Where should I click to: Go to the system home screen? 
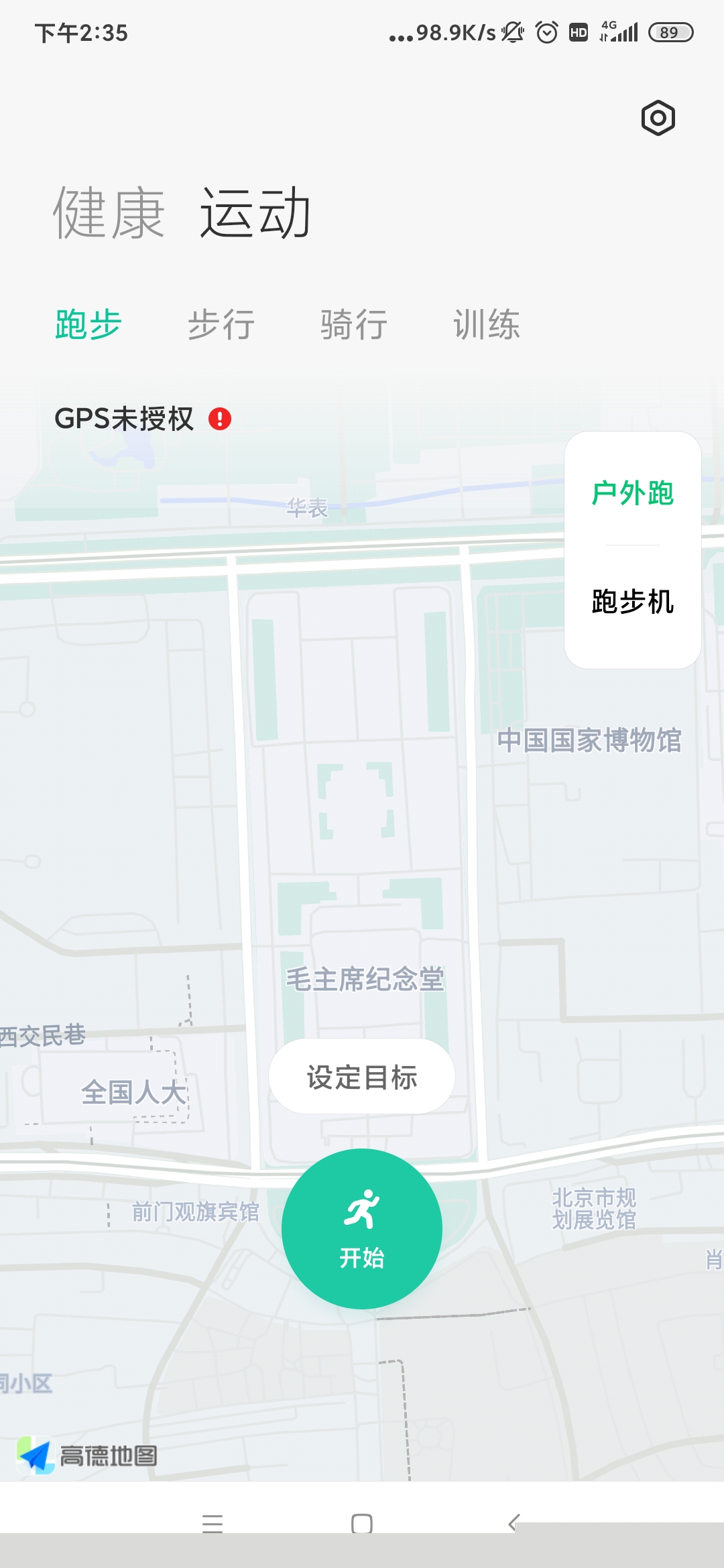coord(362,1522)
